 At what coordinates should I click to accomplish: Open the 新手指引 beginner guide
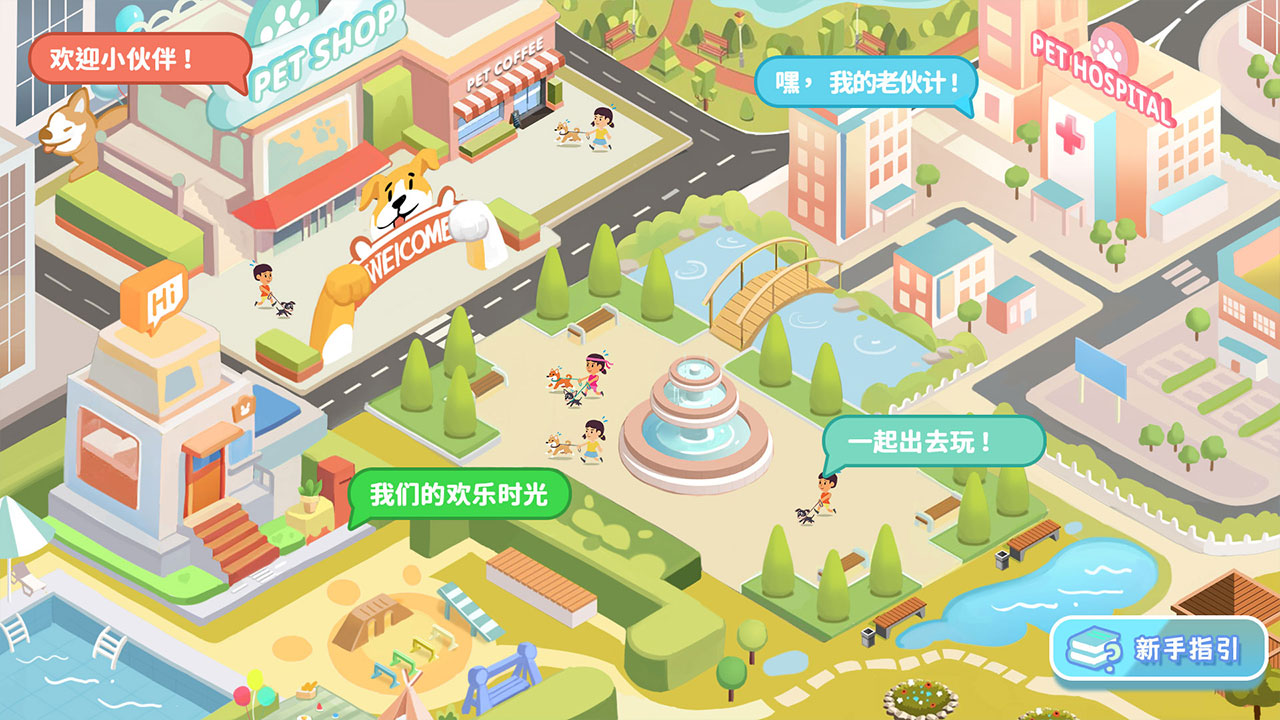(1159, 649)
